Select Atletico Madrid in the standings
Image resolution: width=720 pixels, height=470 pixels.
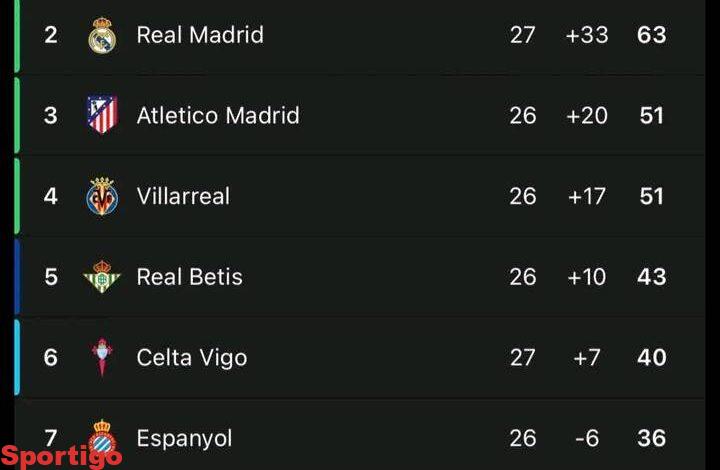(217, 116)
